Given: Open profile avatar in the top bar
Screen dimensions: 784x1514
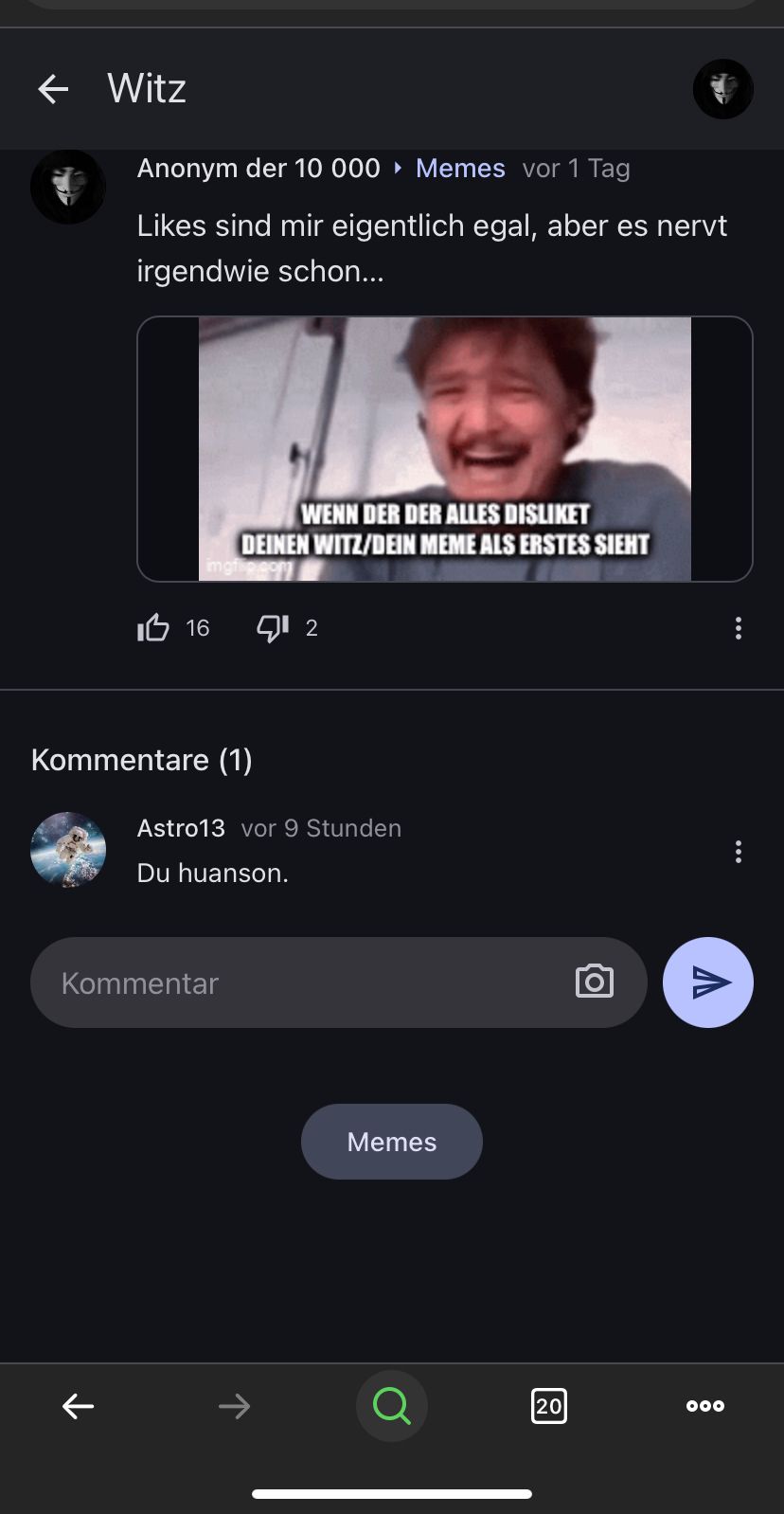Looking at the screenshot, I should (722, 89).
